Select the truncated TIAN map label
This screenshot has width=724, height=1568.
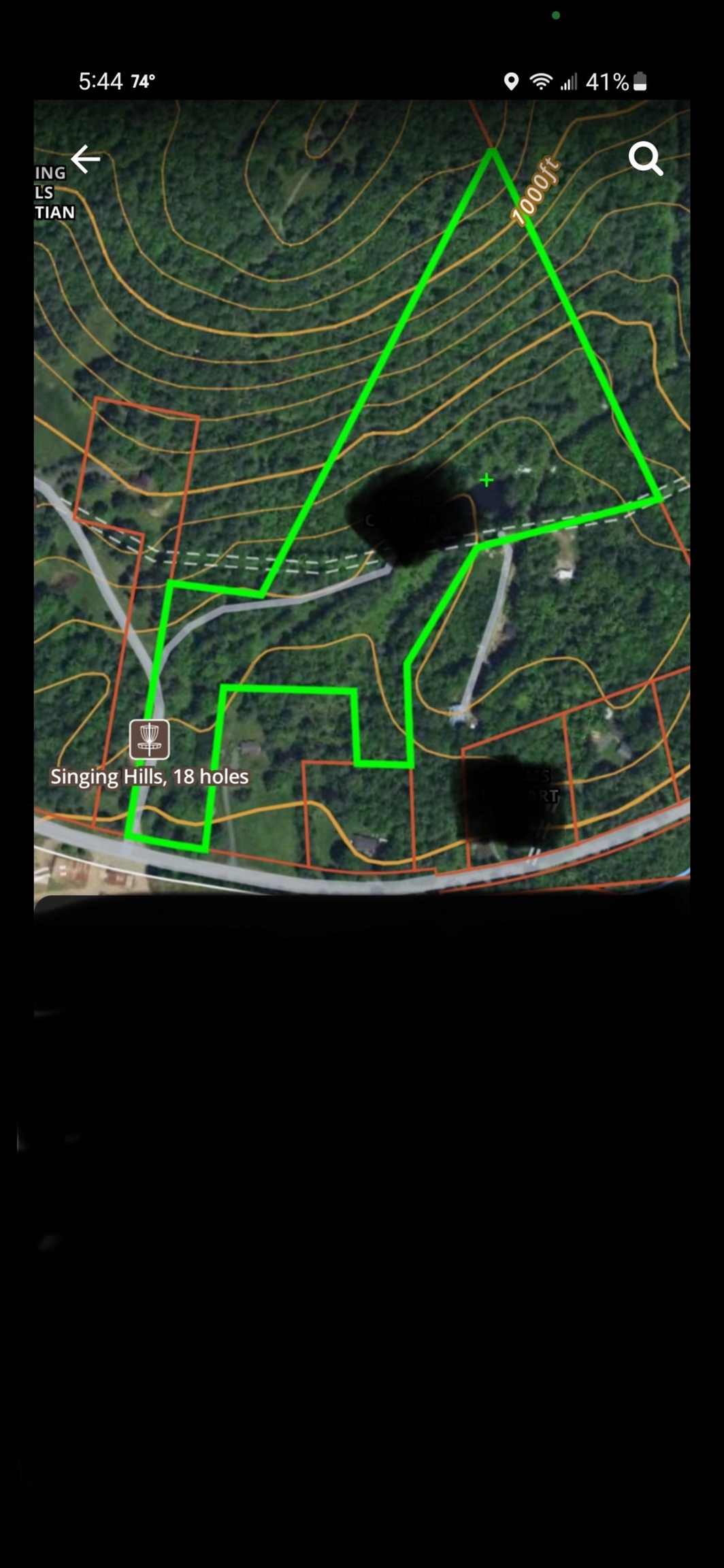[54, 212]
